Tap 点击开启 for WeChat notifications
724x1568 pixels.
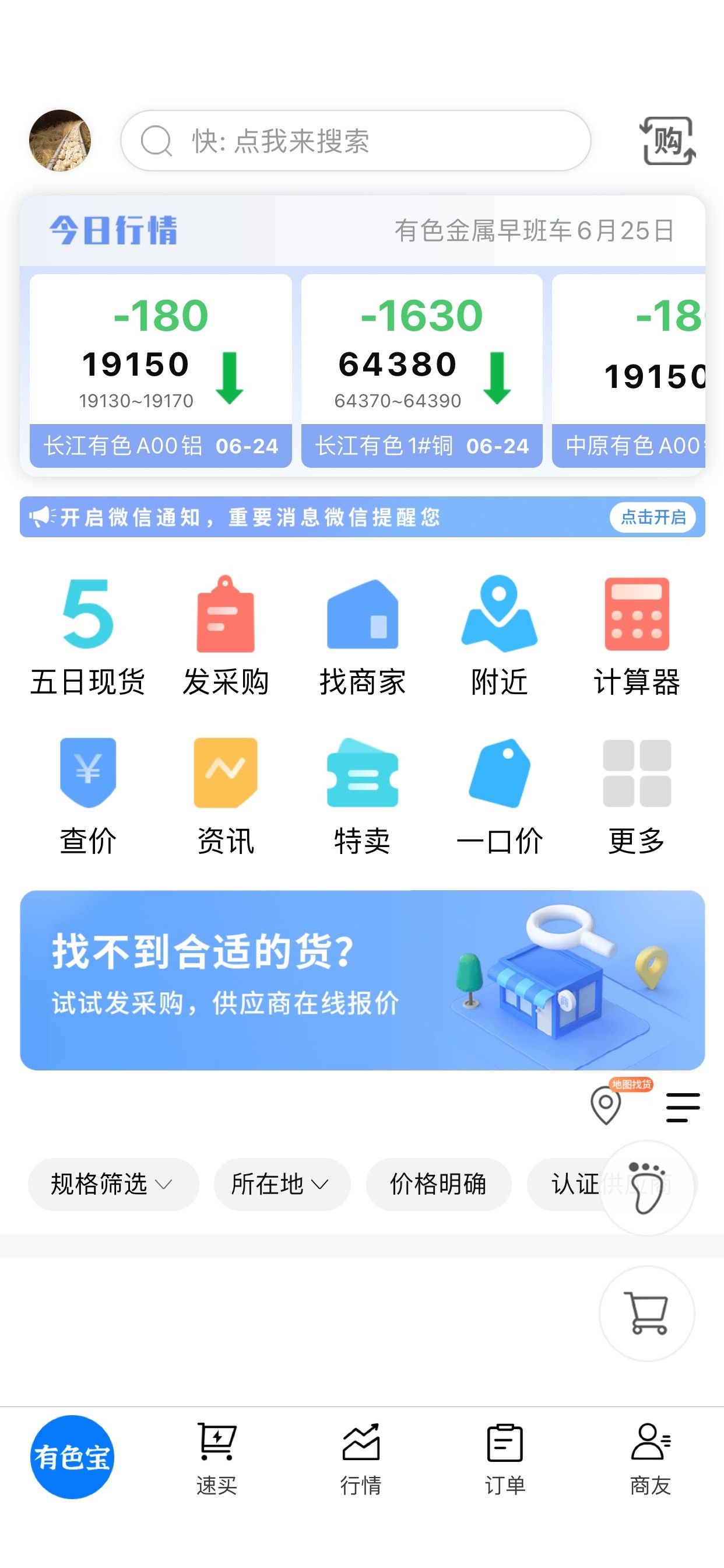[653, 517]
